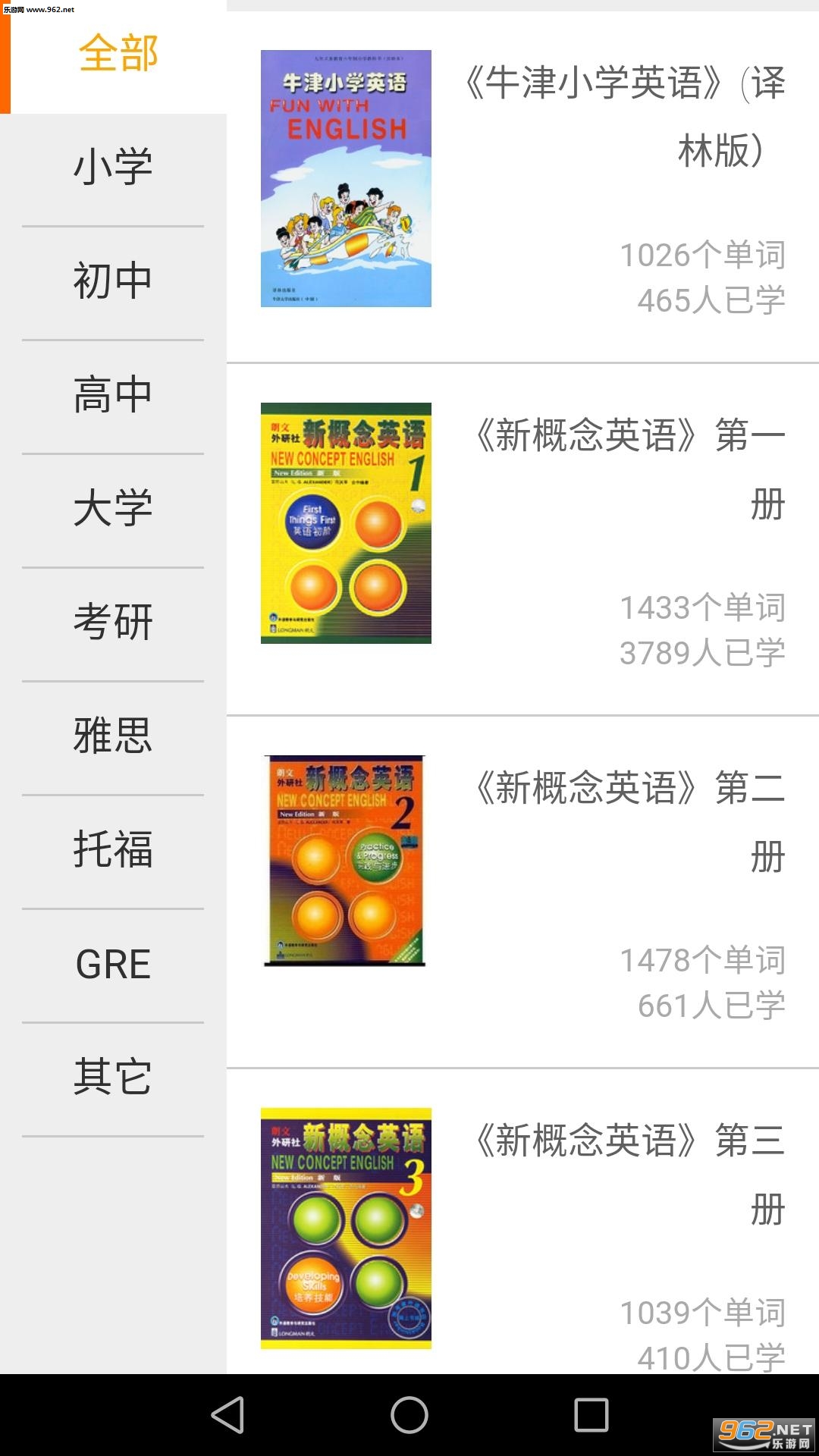Image resolution: width=819 pixels, height=1456 pixels.
Task: Show the 大学 word books
Action: tap(114, 511)
